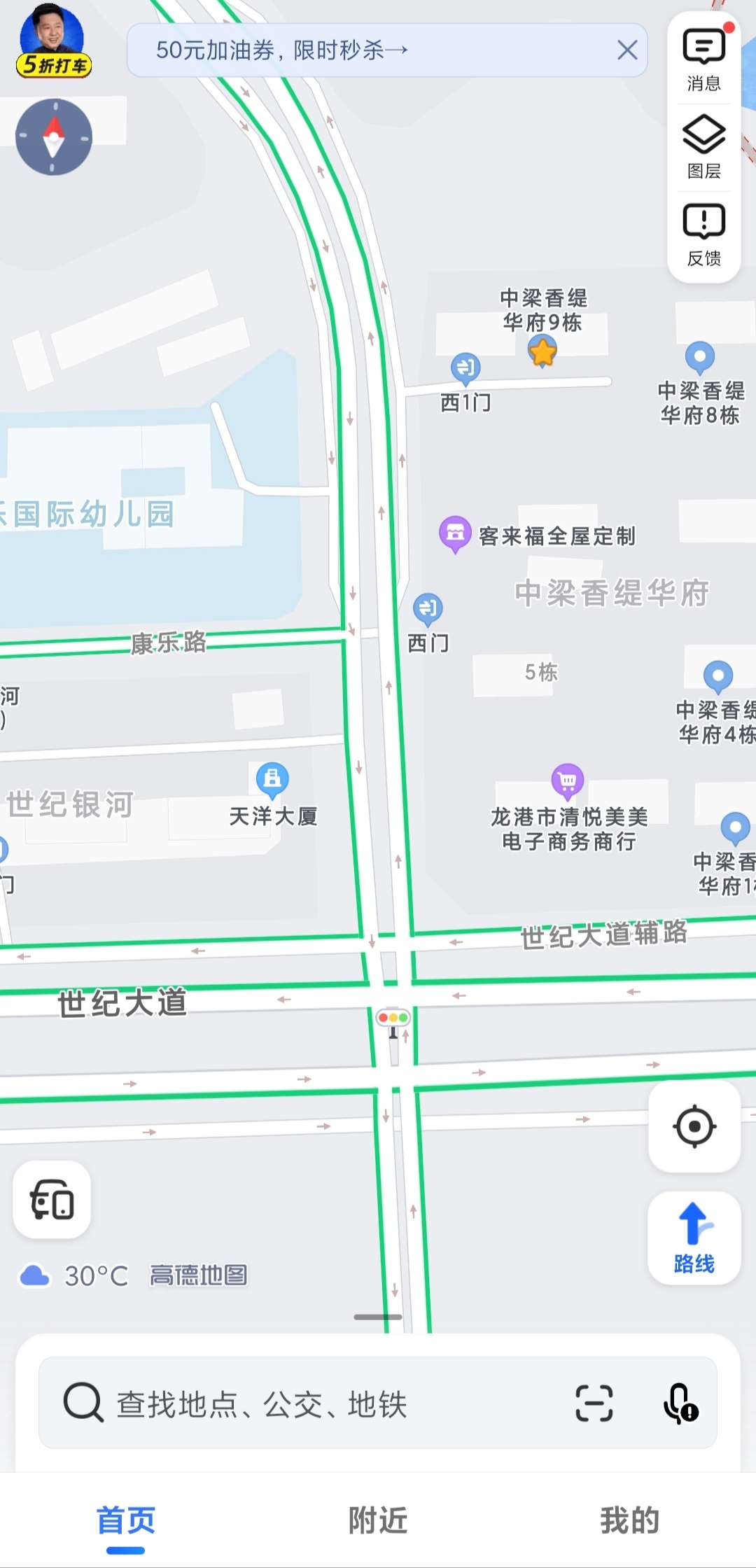Open the scan icon in the search bar
Viewport: 756px width, 1568px height.
[x=594, y=1403]
